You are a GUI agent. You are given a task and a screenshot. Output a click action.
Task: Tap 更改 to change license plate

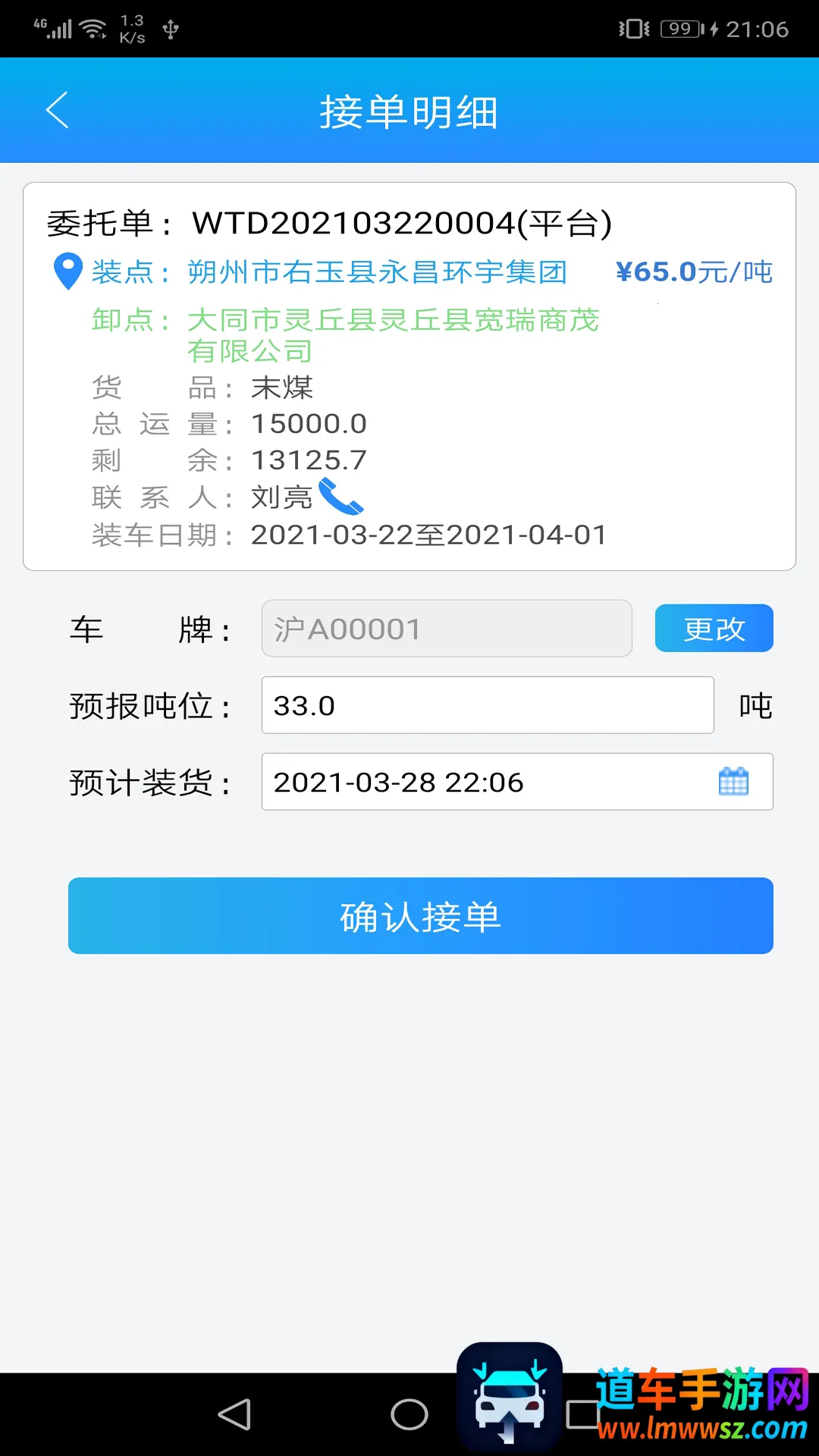pos(714,629)
